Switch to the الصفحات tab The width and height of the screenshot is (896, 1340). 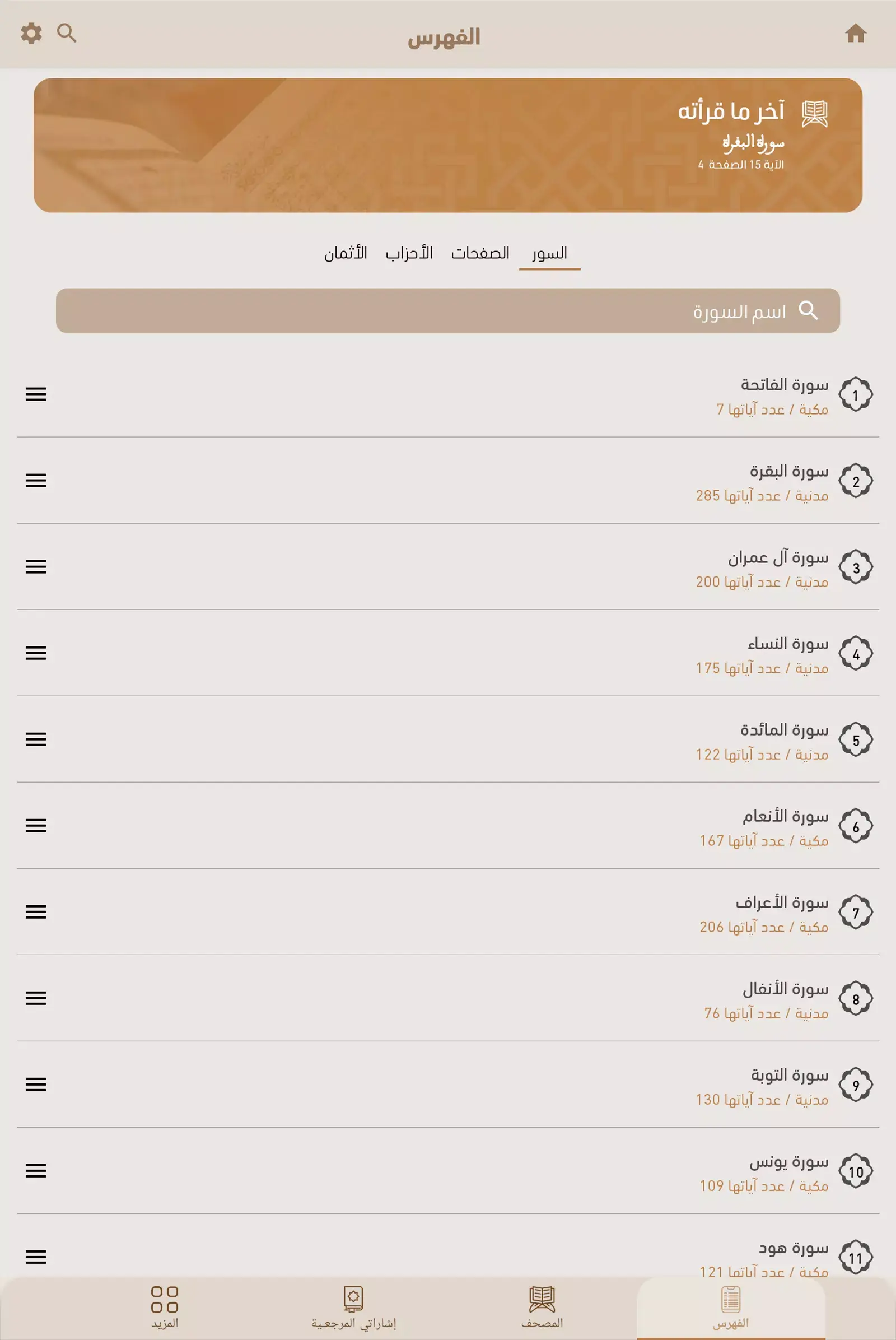pyautogui.click(x=480, y=252)
